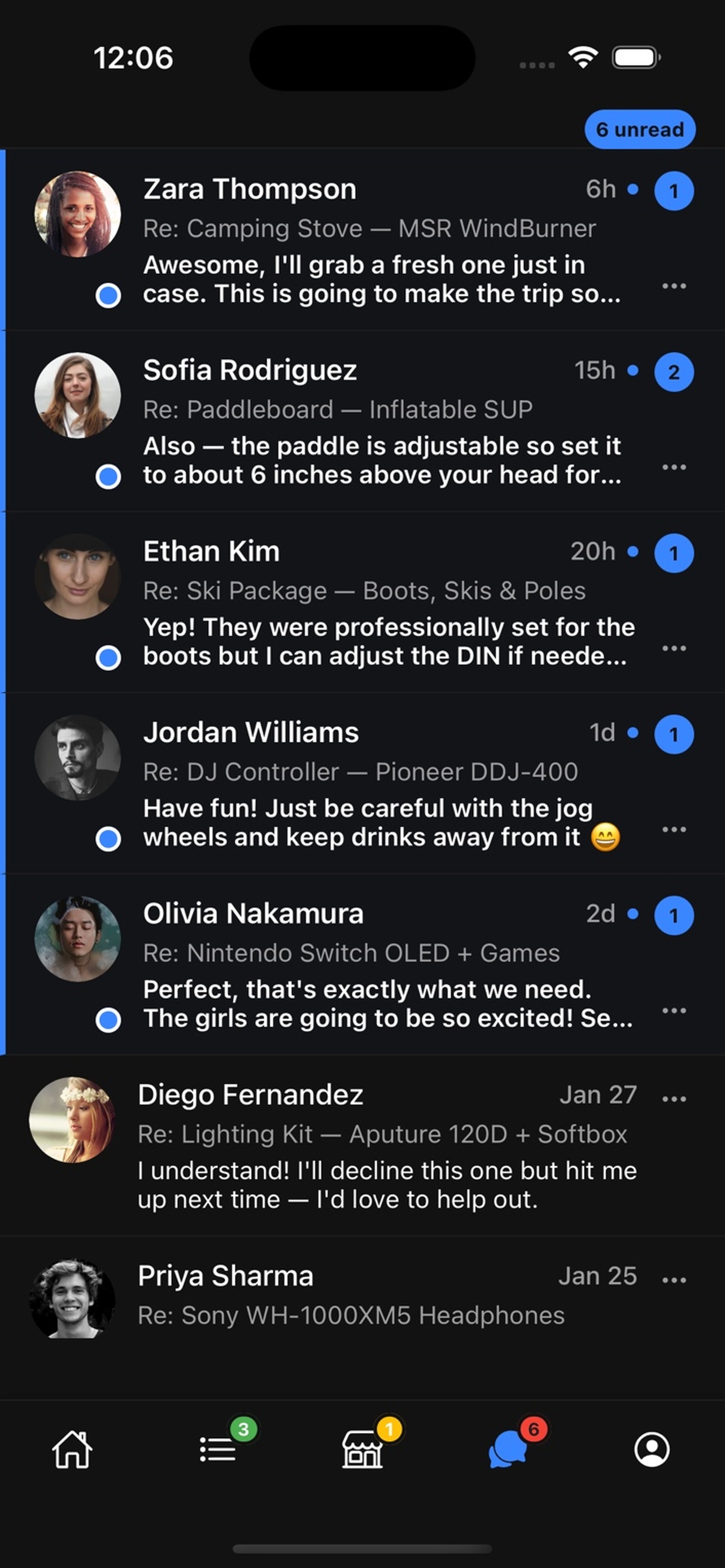Screen dimensions: 725x1568
Task: Open the ellipsis options for Jordan Williams
Action: coord(674,829)
